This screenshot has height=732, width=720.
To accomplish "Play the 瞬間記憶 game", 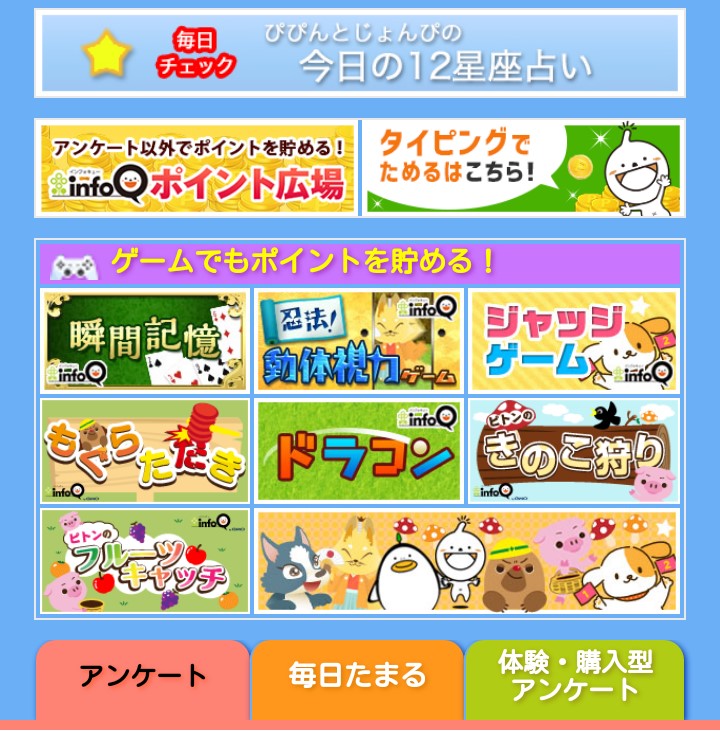I will pyautogui.click(x=145, y=341).
